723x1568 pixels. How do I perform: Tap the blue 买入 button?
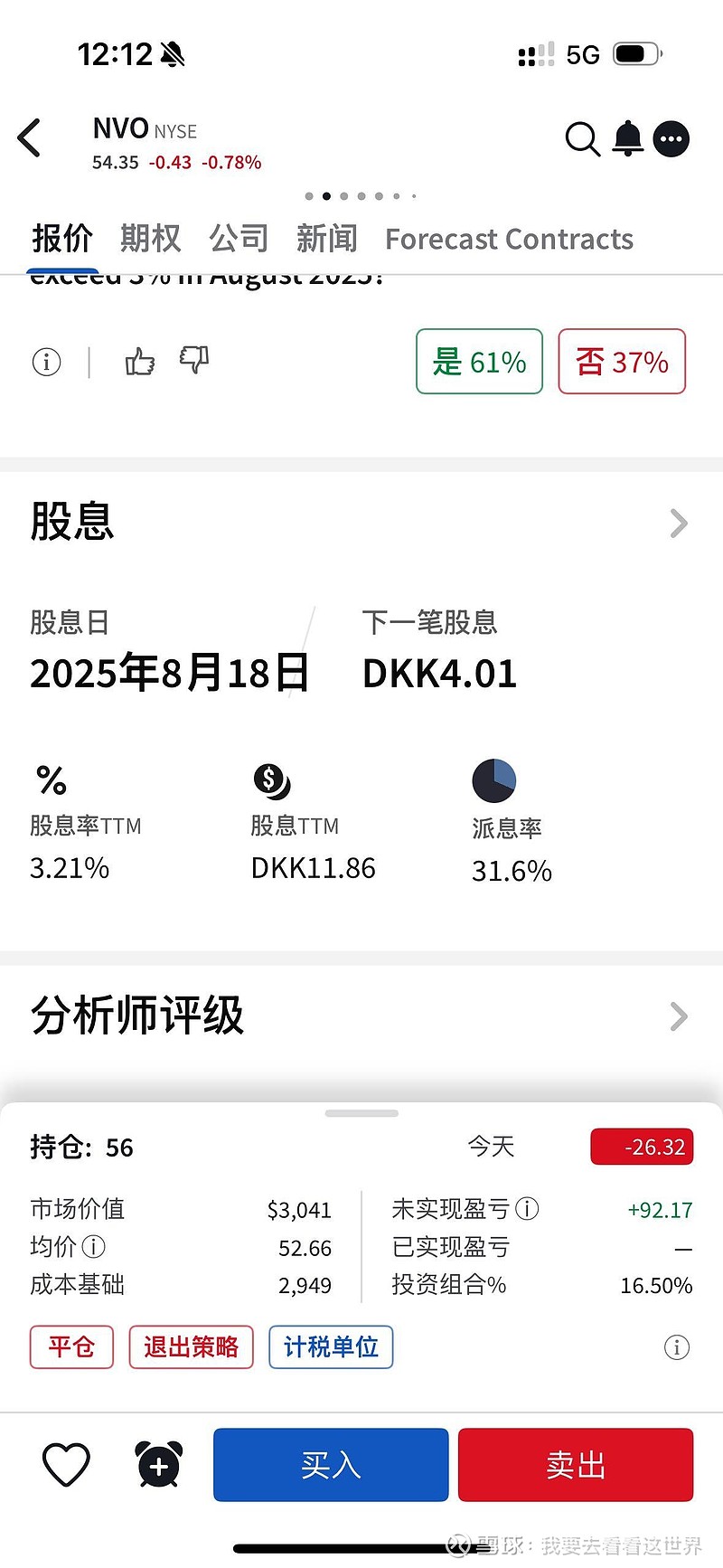(x=331, y=1465)
